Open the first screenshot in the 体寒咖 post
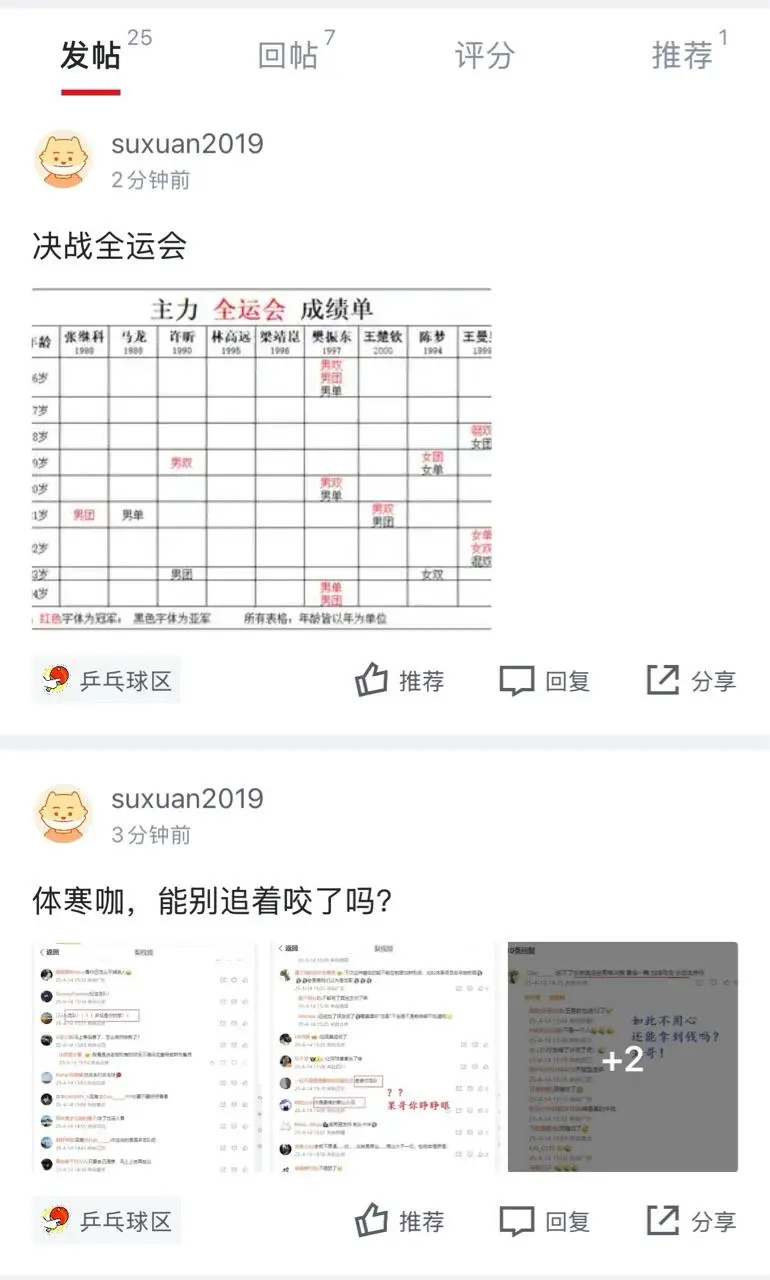The width and height of the screenshot is (770, 1280). click(147, 1056)
